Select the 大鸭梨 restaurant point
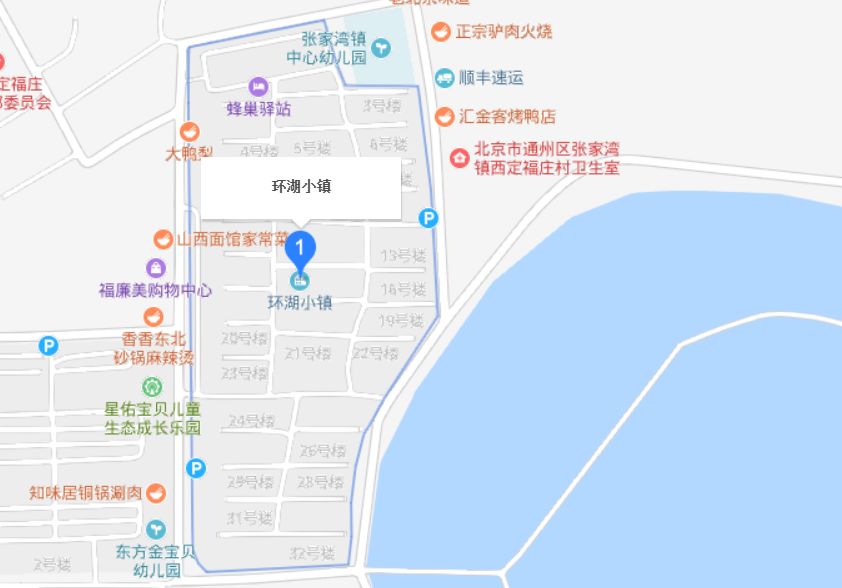The image size is (842, 588). [189, 131]
